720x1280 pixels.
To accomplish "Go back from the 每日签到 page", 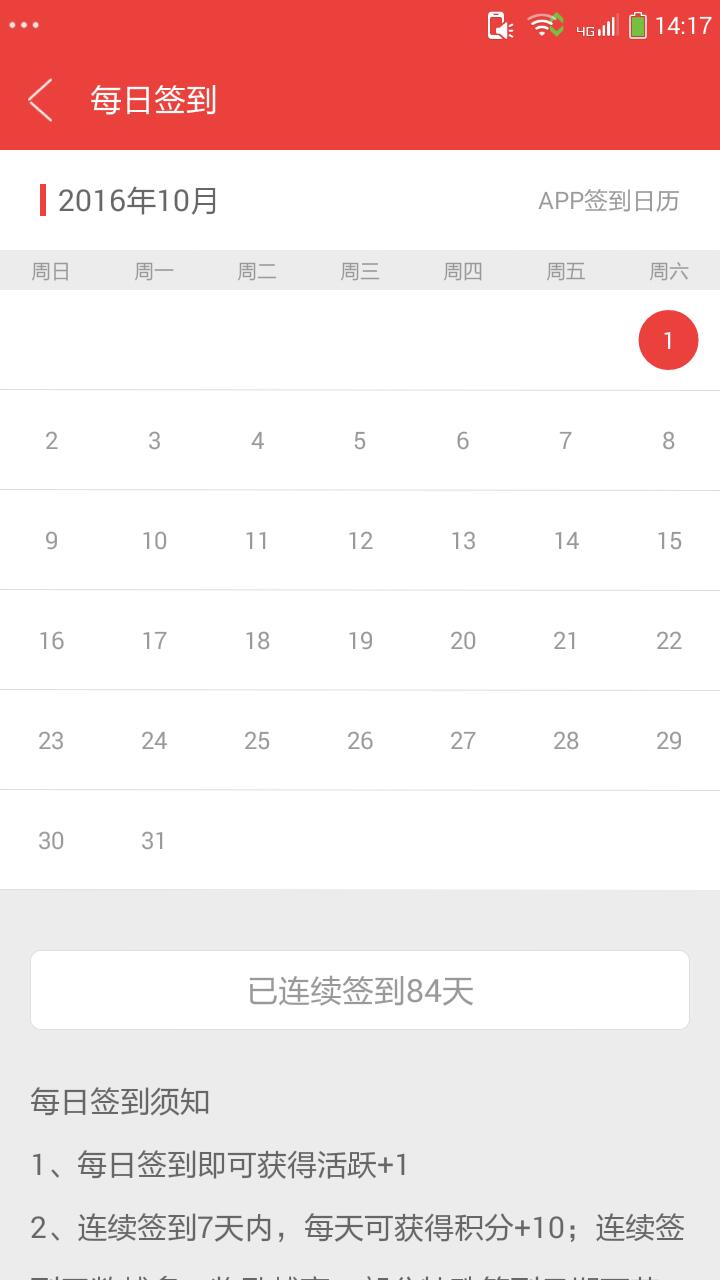I will pos(40,100).
